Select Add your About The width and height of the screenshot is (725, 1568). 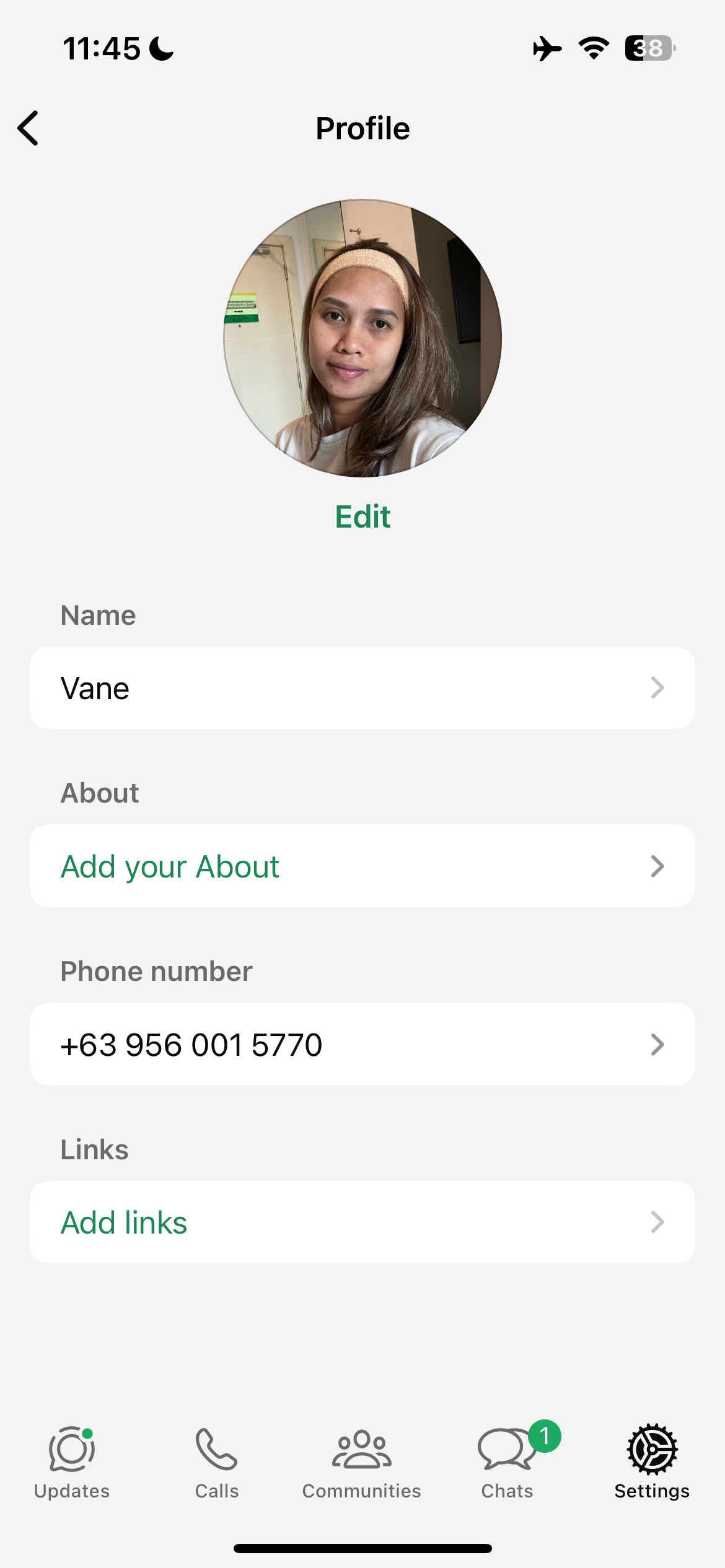(x=362, y=866)
